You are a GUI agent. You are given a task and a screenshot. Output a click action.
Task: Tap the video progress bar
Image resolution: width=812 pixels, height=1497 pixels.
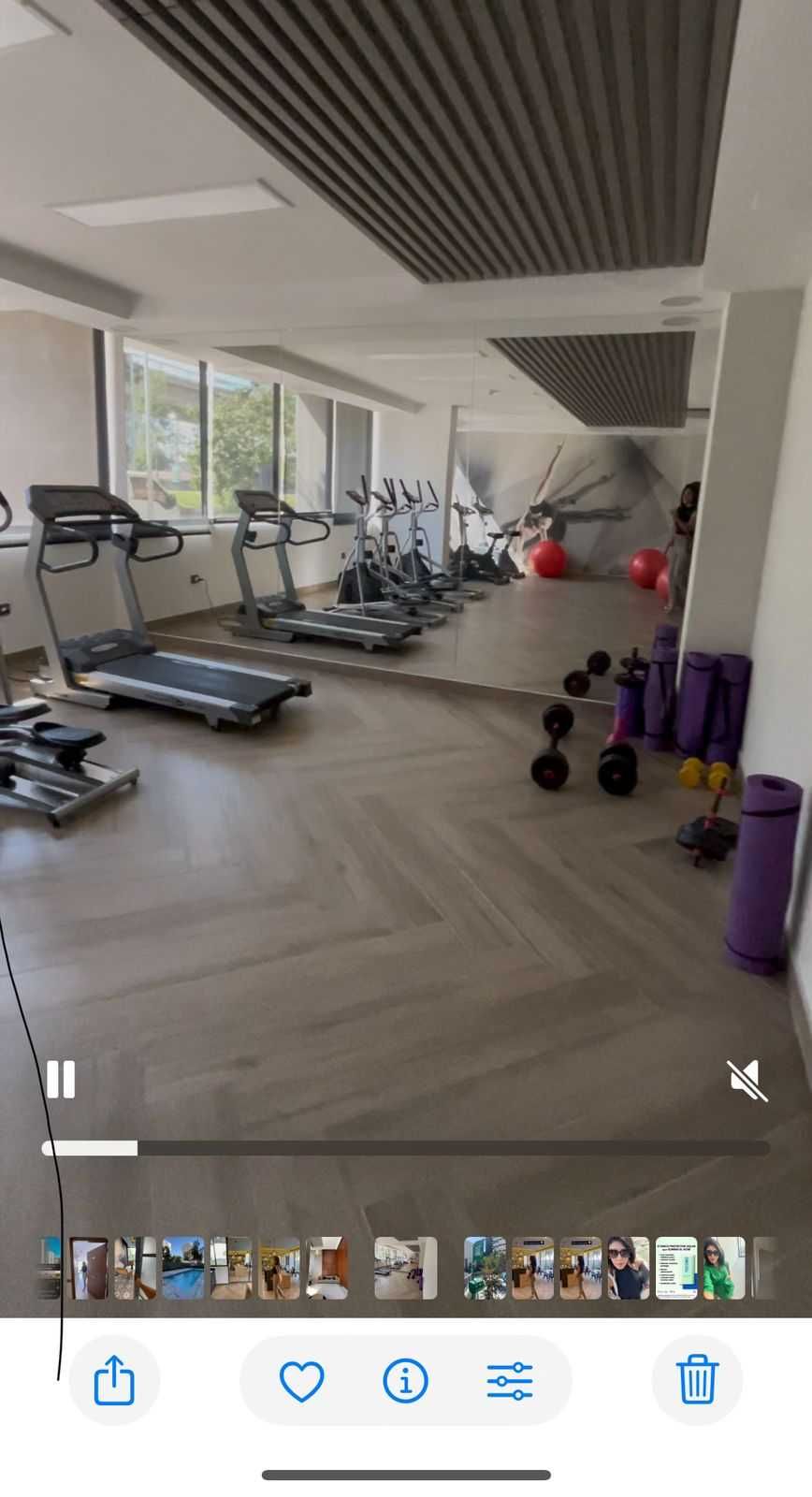(x=405, y=1148)
